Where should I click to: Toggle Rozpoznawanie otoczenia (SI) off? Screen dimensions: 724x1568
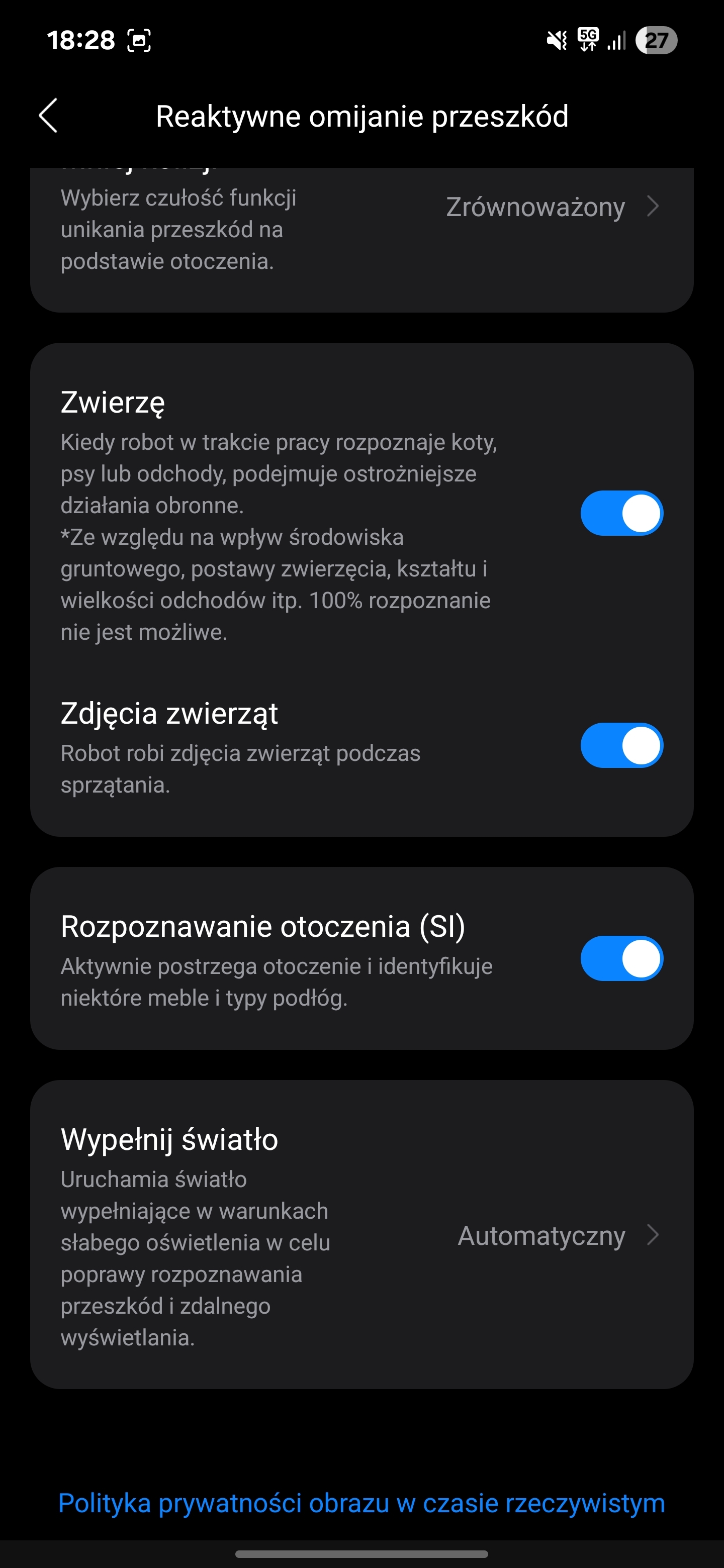click(622, 958)
